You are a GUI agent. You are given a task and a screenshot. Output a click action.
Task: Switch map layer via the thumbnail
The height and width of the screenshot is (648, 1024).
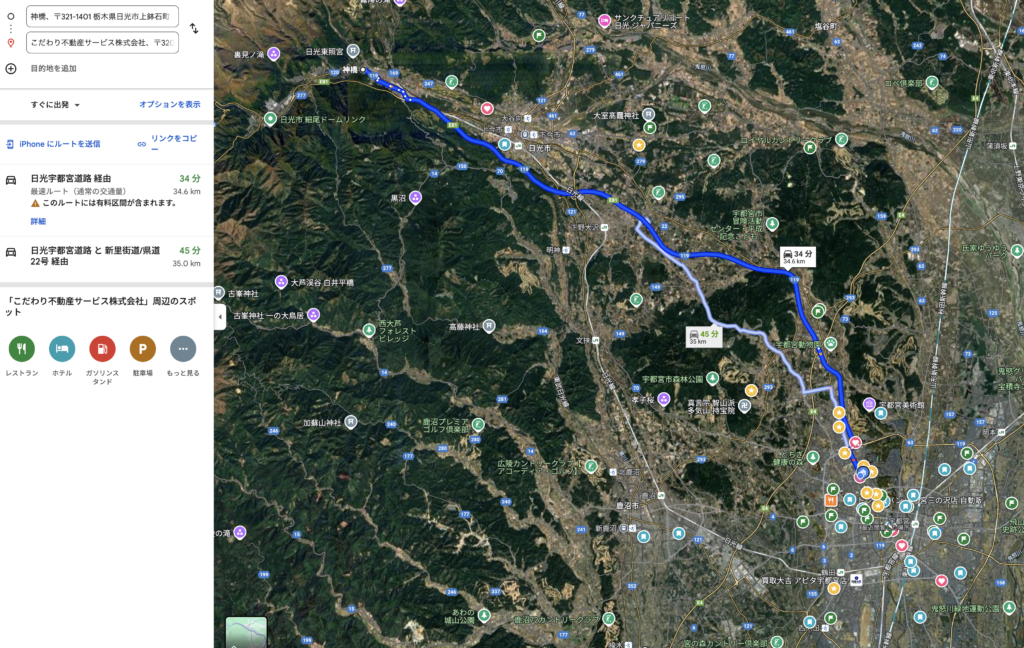[x=246, y=632]
